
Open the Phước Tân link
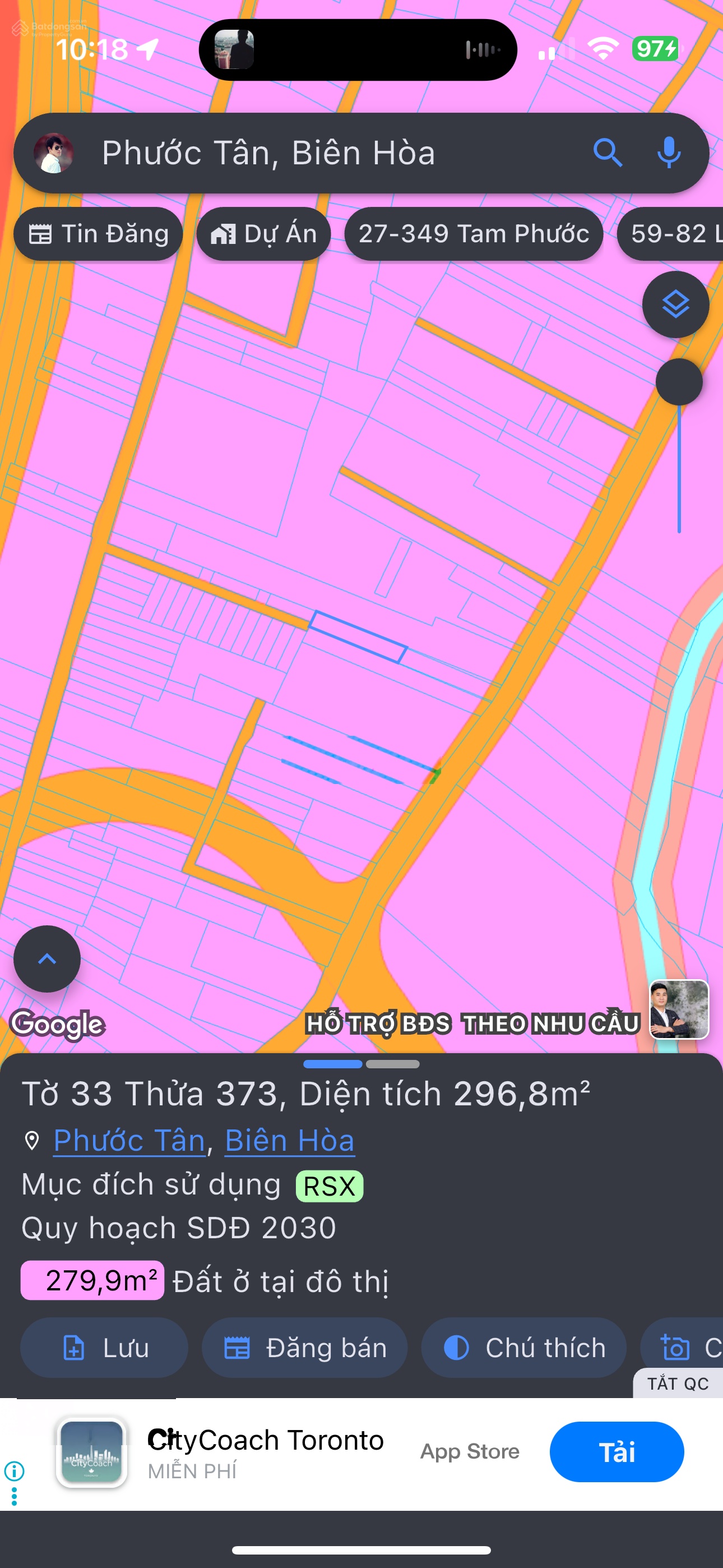(129, 1140)
